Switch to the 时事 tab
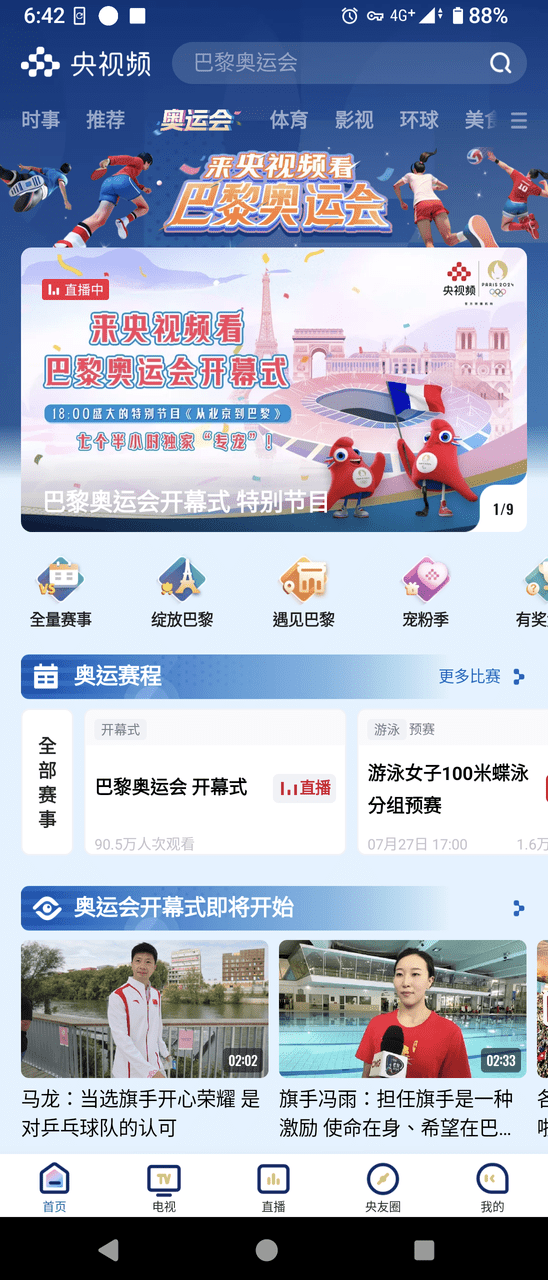This screenshot has width=548, height=1280. (41, 120)
